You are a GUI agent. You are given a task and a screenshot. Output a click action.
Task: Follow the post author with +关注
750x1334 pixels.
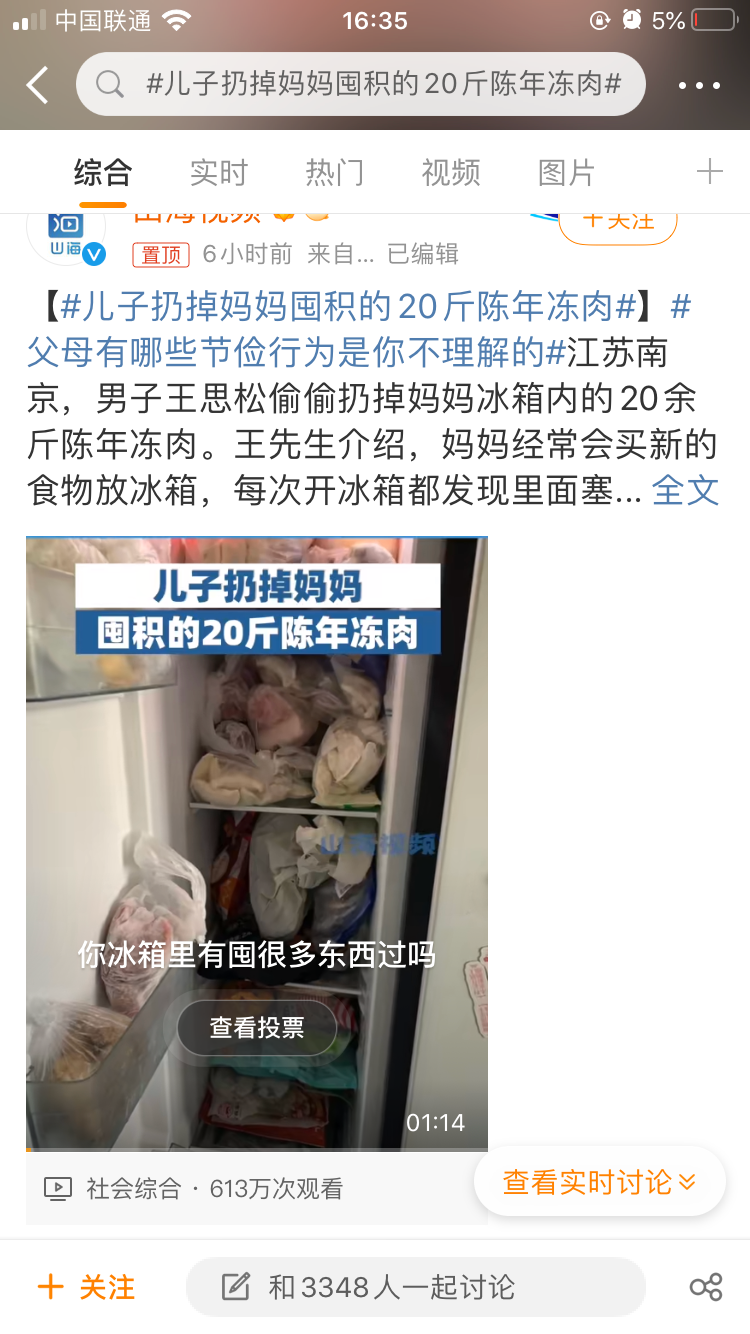tap(617, 222)
